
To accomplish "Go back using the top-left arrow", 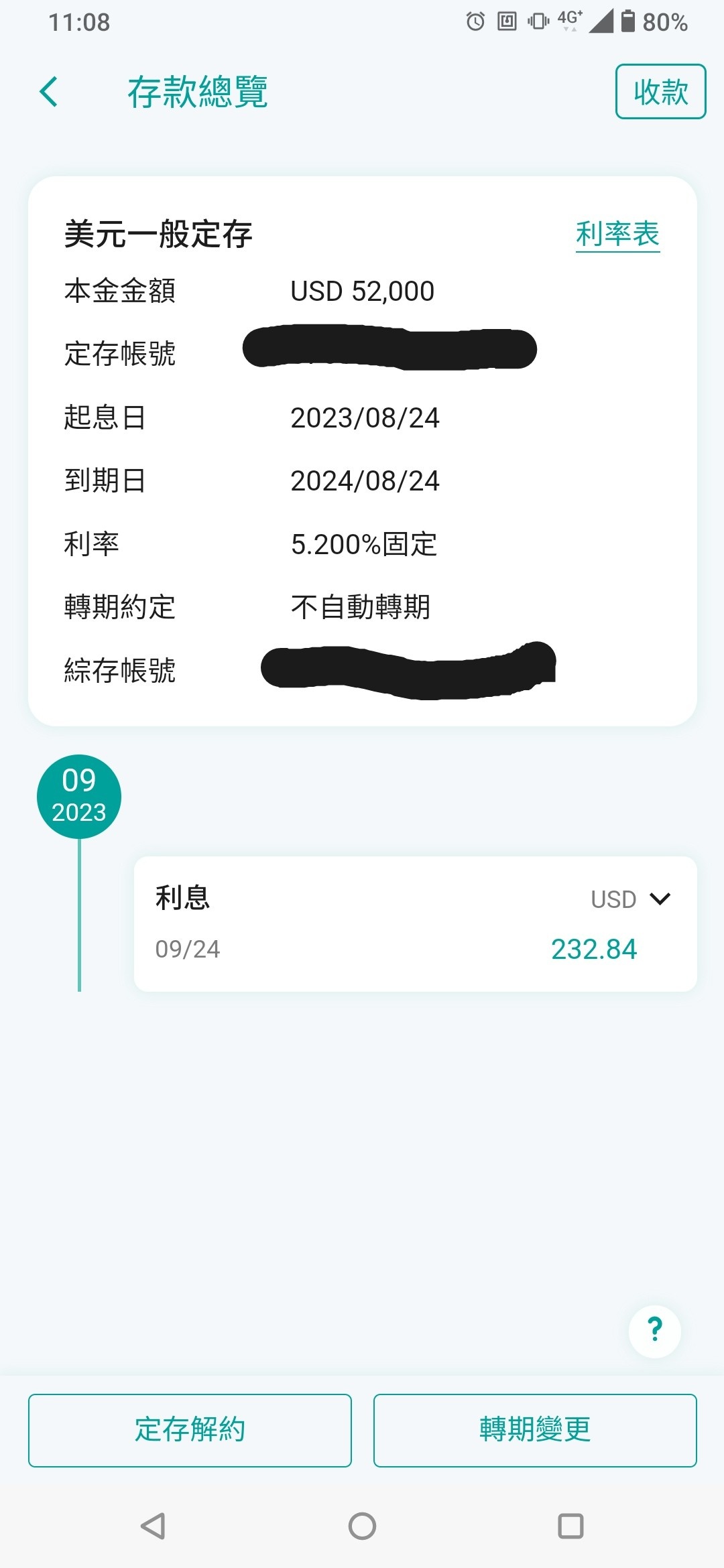I will tap(49, 92).
